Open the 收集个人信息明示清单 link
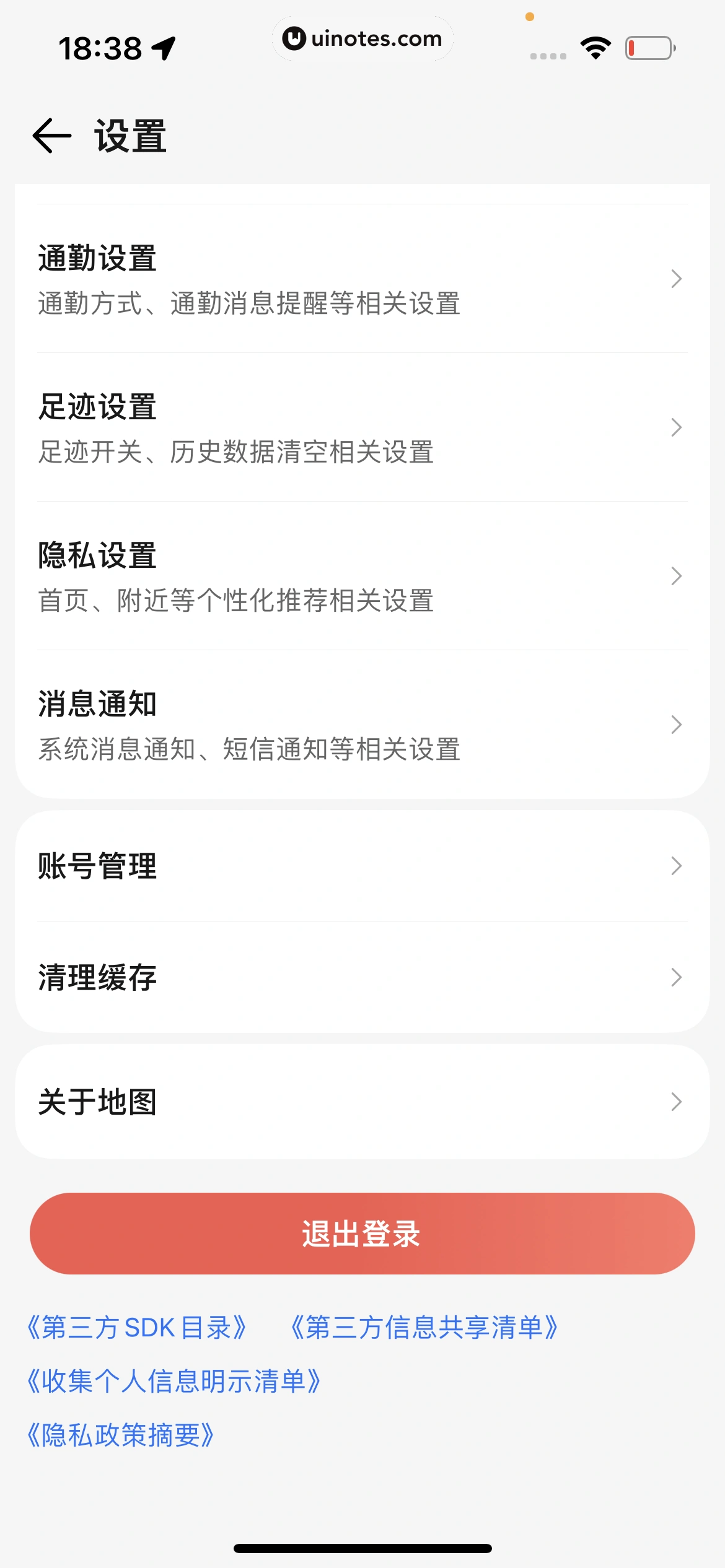 tap(174, 1382)
